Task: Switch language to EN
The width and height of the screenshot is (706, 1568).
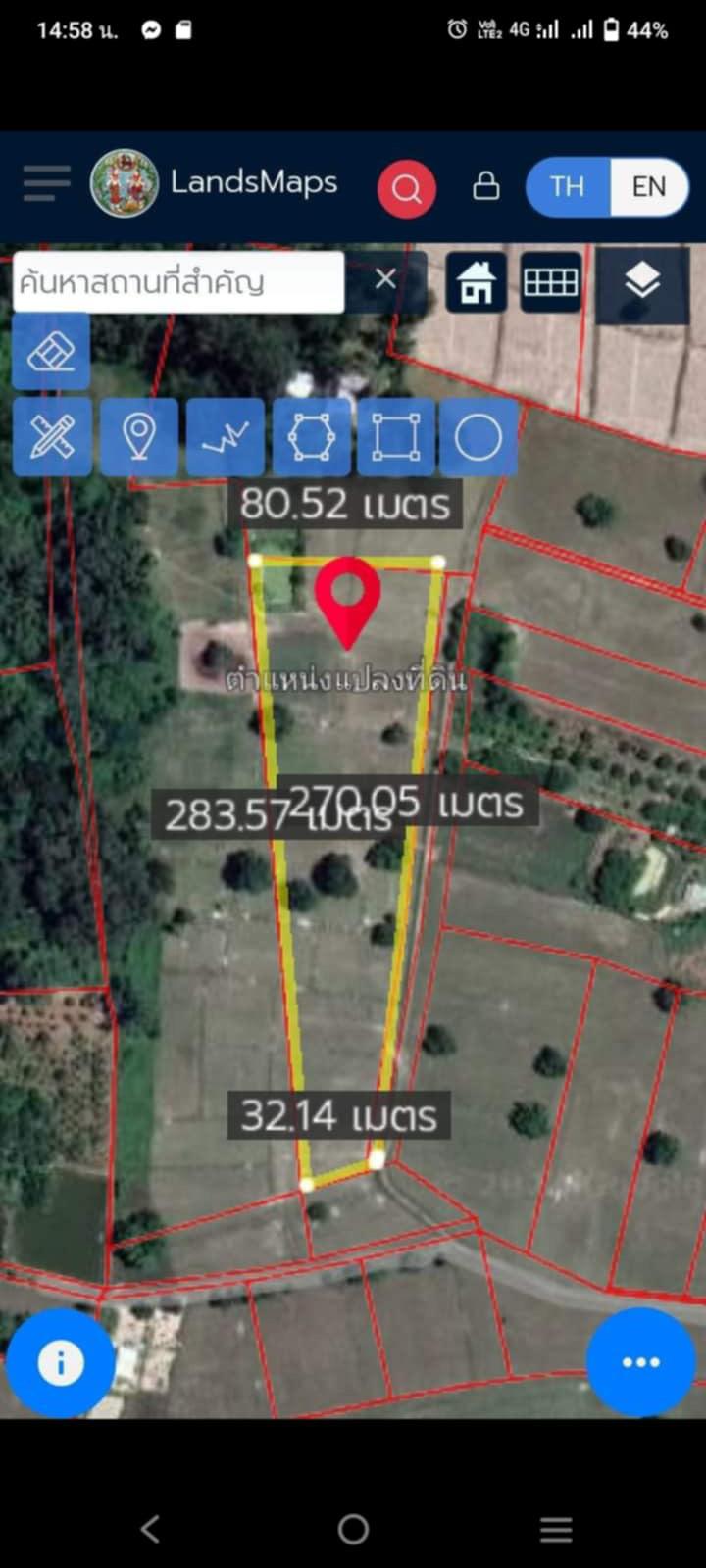Action: tap(649, 186)
